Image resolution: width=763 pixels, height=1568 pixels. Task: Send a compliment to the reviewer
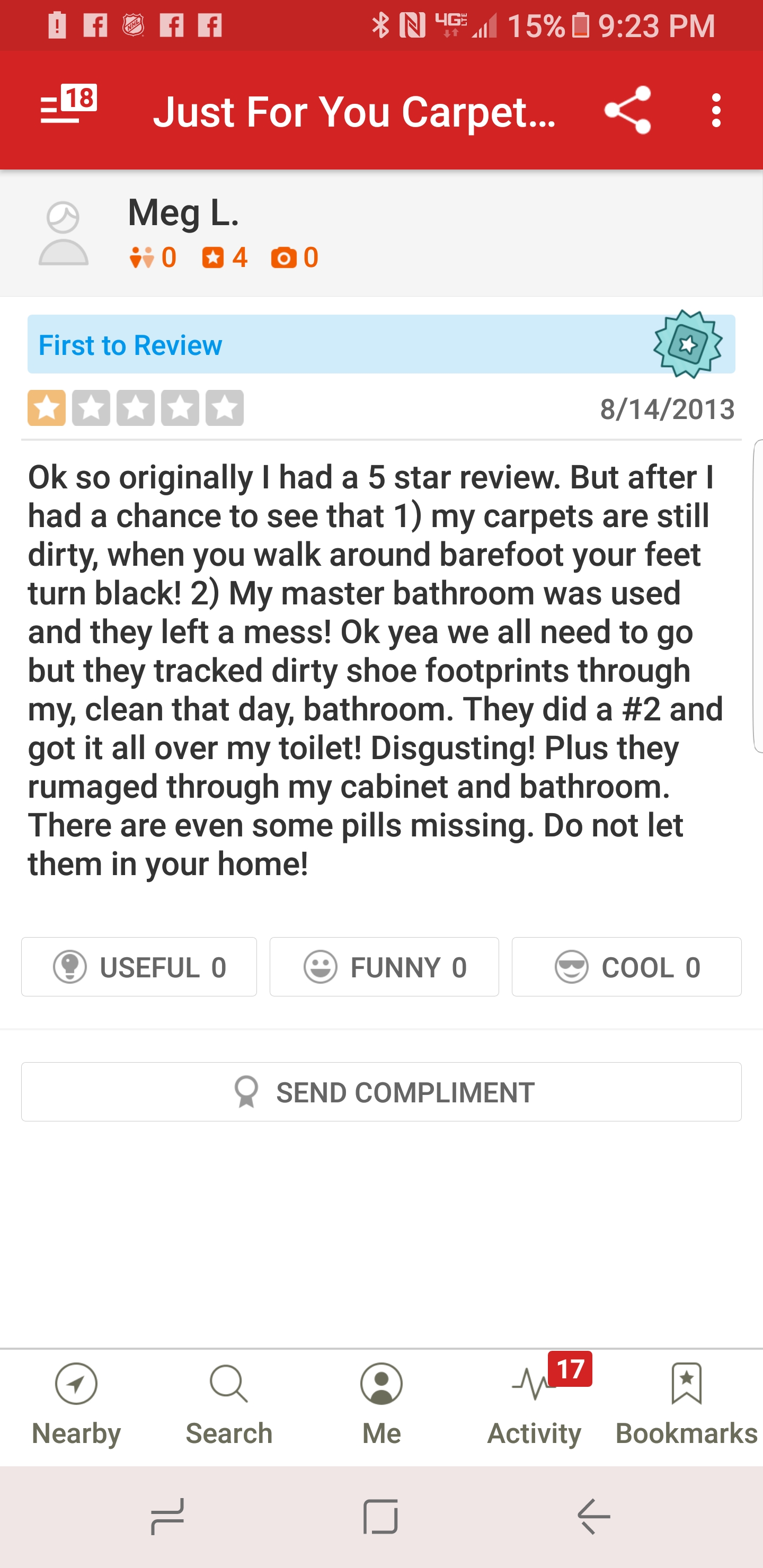[381, 1092]
